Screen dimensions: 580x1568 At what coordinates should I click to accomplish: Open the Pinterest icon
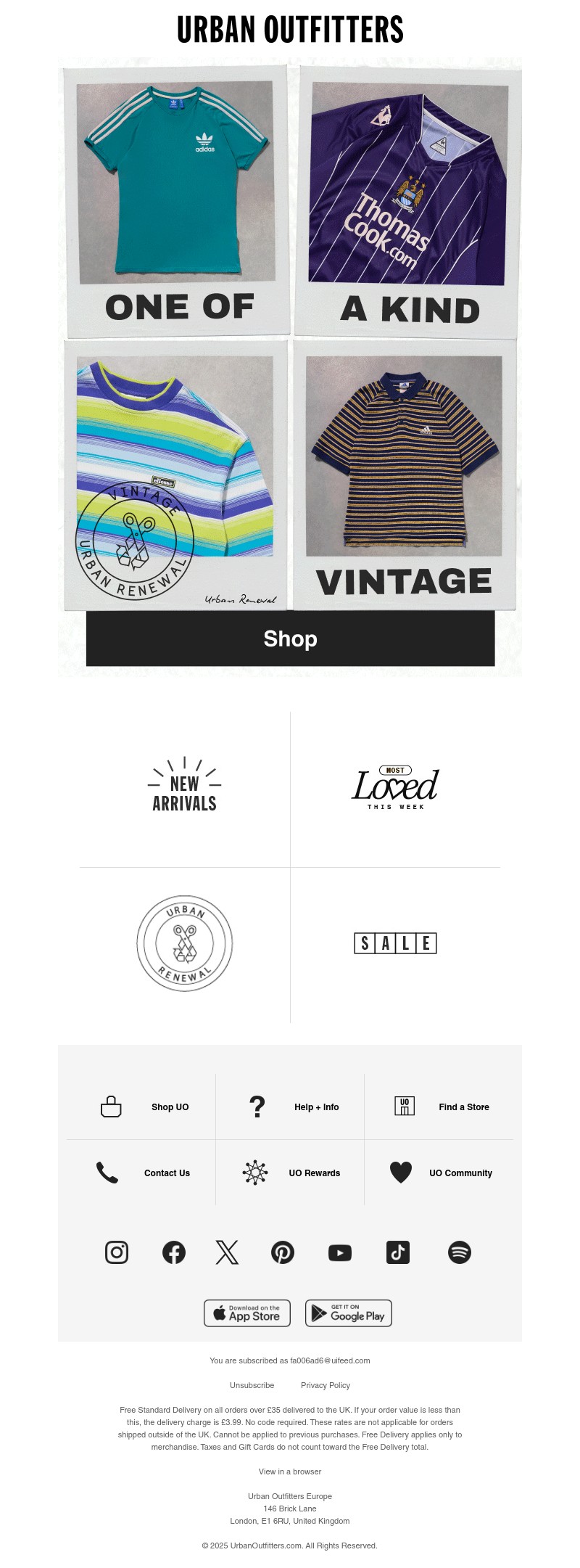pyautogui.click(x=283, y=1252)
